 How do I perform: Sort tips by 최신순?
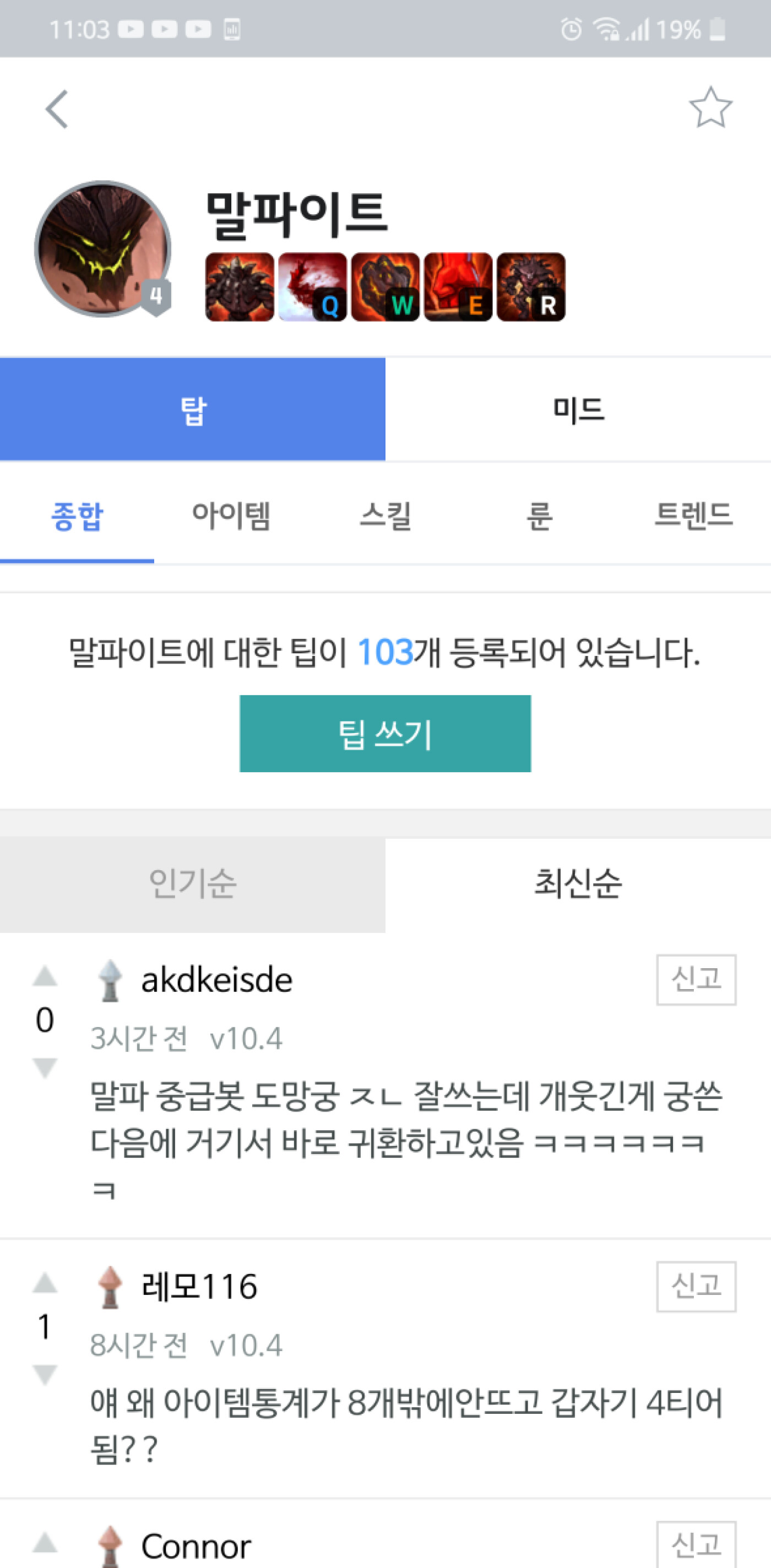578,884
